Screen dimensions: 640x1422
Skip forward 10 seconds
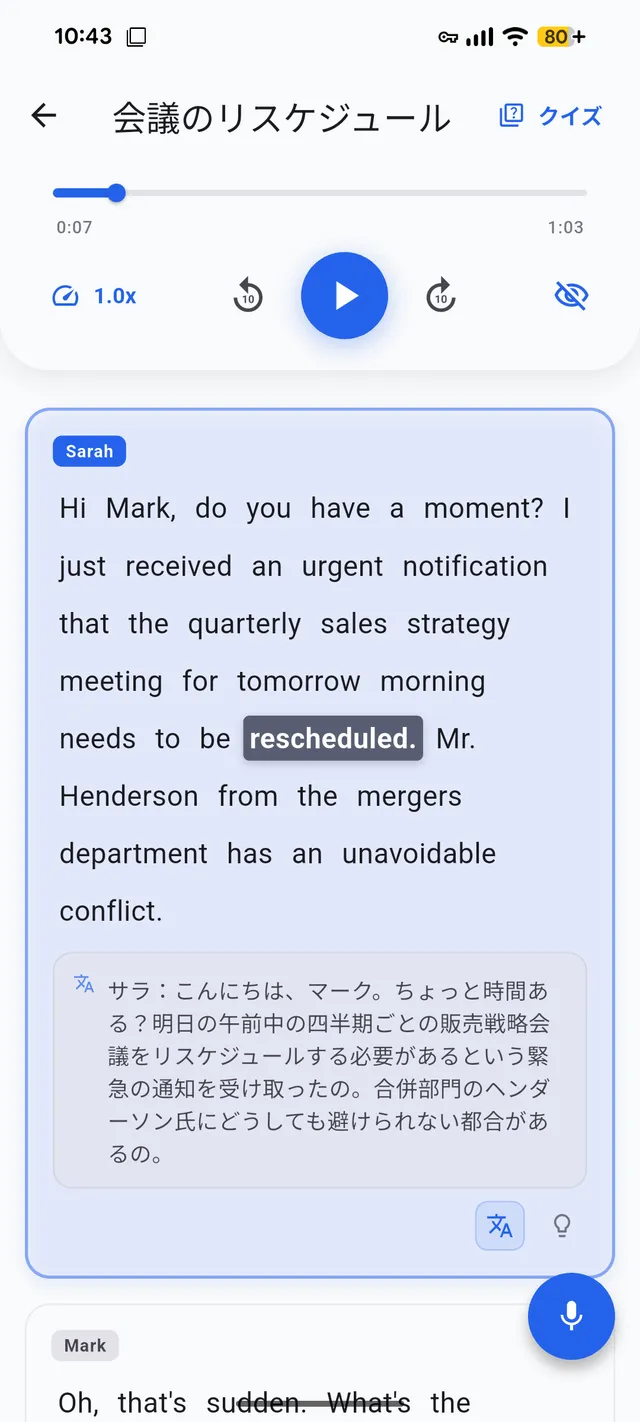click(441, 296)
